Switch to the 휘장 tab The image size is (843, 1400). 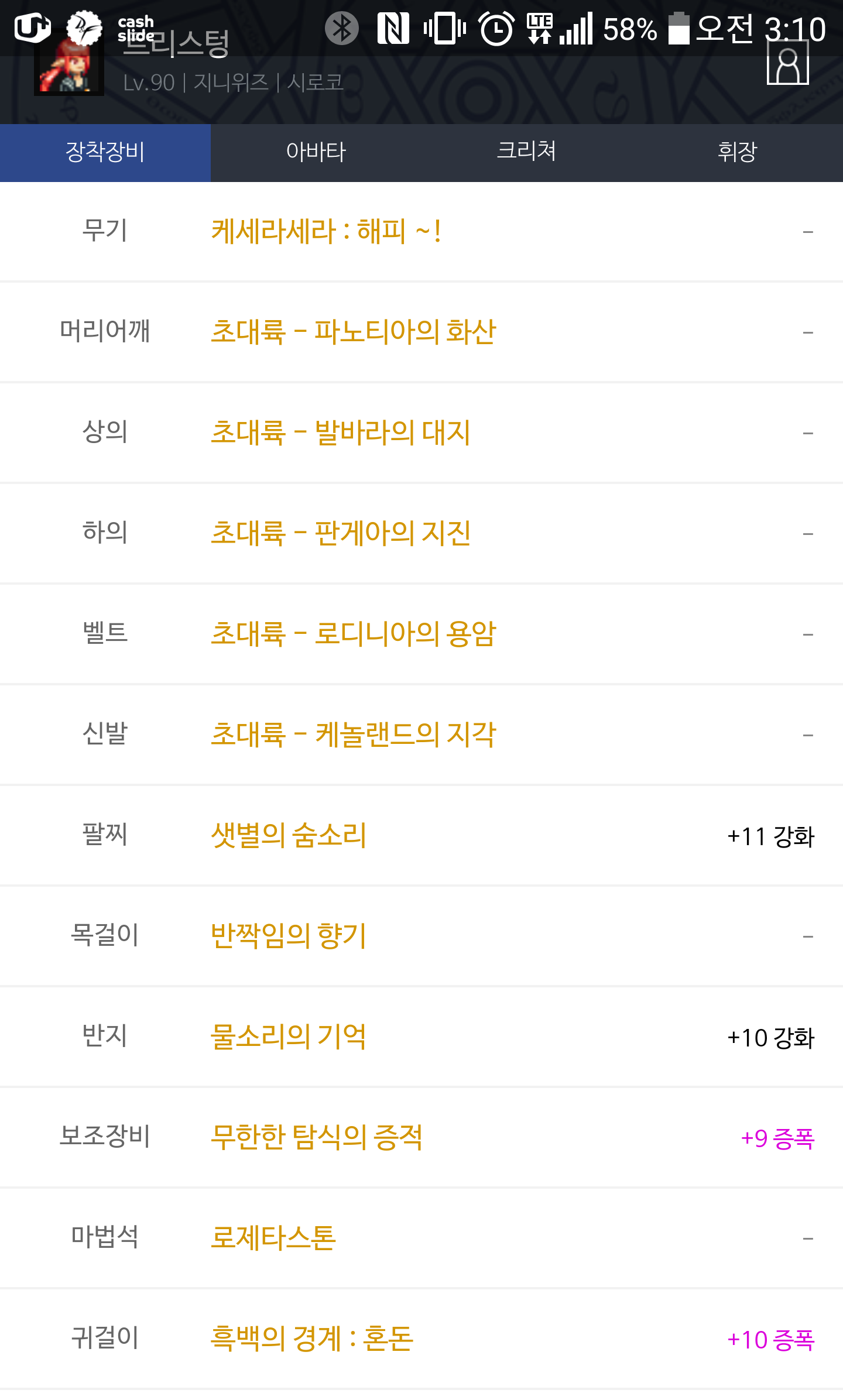coord(737,152)
